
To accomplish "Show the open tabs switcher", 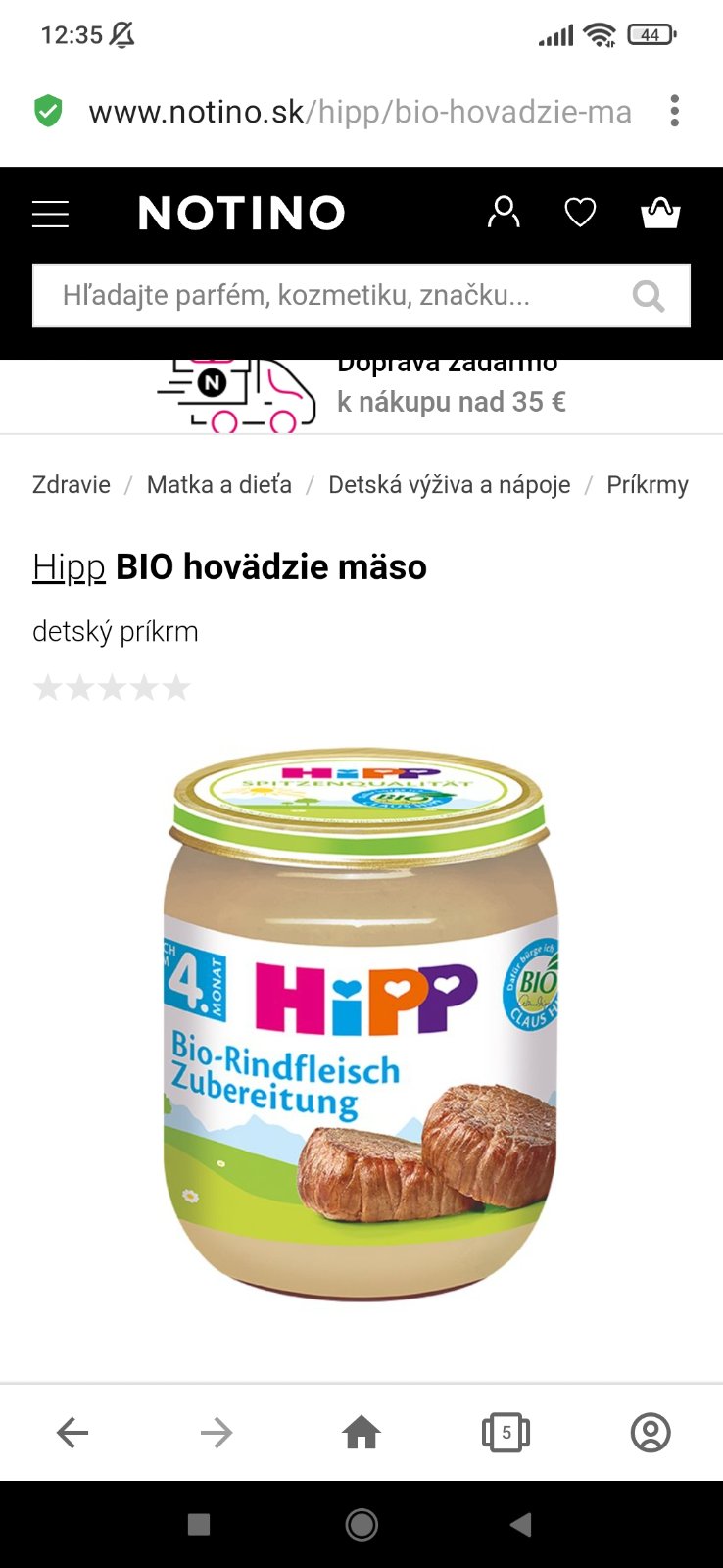I will point(506,1433).
